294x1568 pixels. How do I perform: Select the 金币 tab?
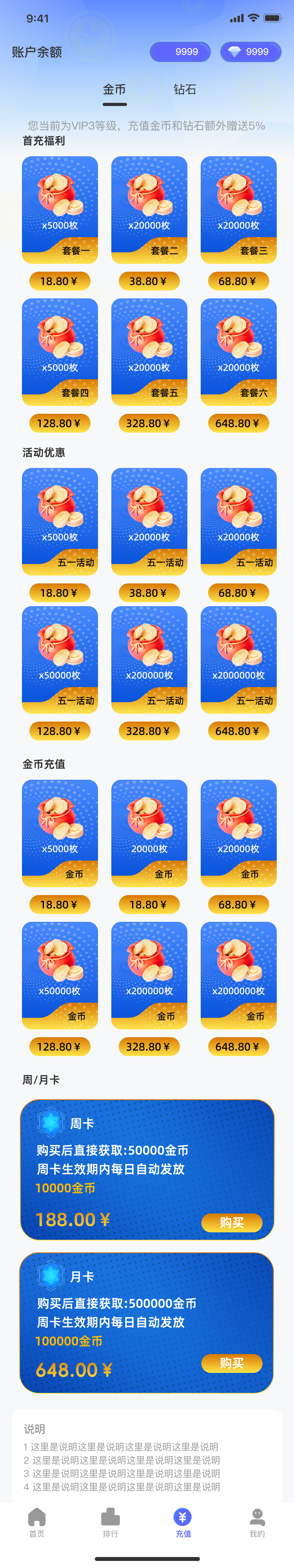pyautogui.click(x=114, y=90)
